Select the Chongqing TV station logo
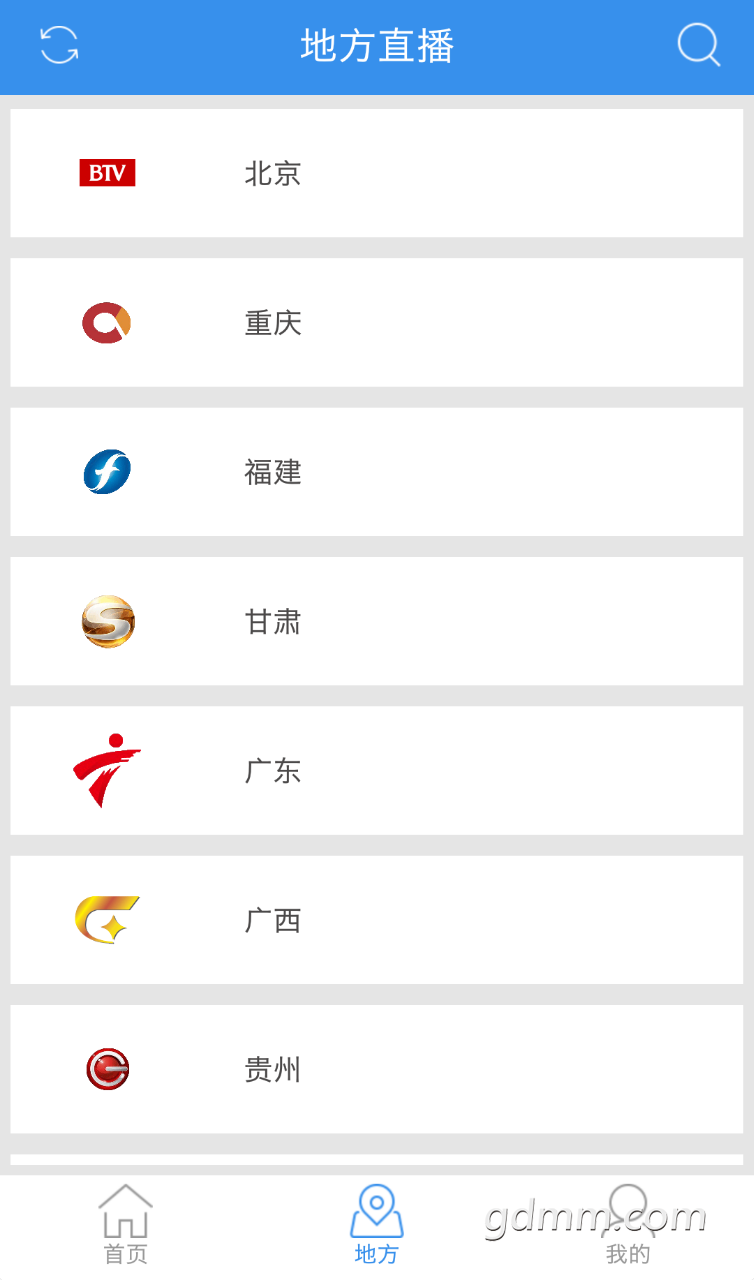Viewport: 754px width, 1280px height. click(107, 322)
